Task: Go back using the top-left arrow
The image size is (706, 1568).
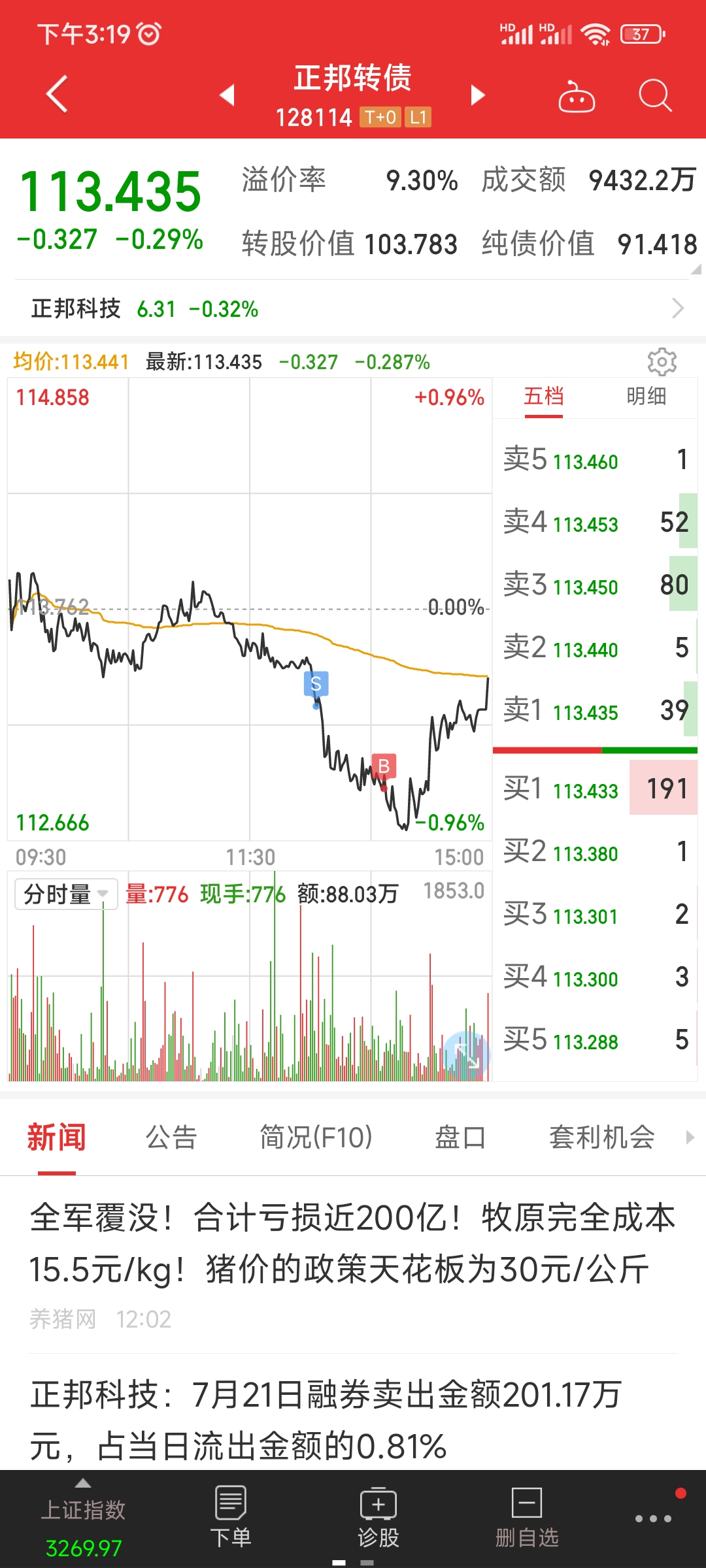Action: (57, 95)
